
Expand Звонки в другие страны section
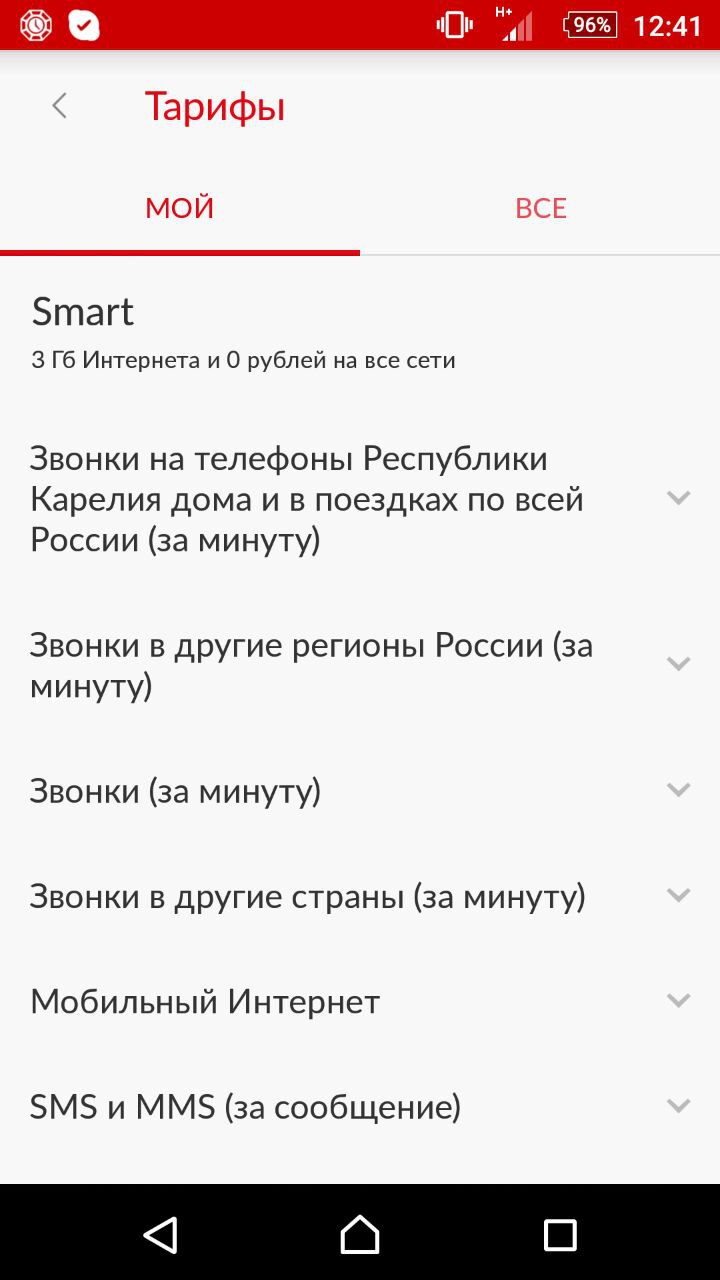pyautogui.click(x=679, y=896)
